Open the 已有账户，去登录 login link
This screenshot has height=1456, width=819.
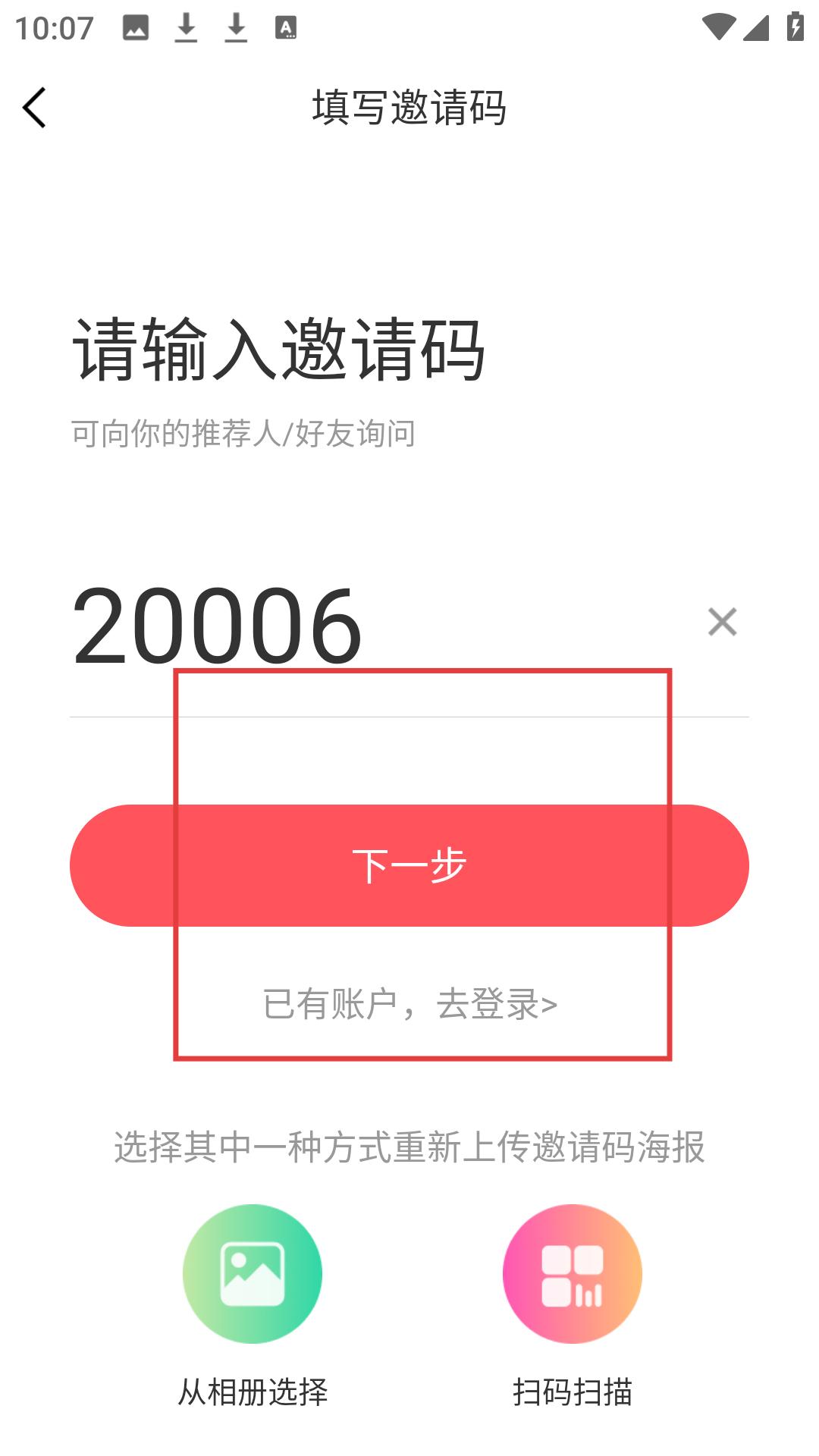click(409, 1004)
